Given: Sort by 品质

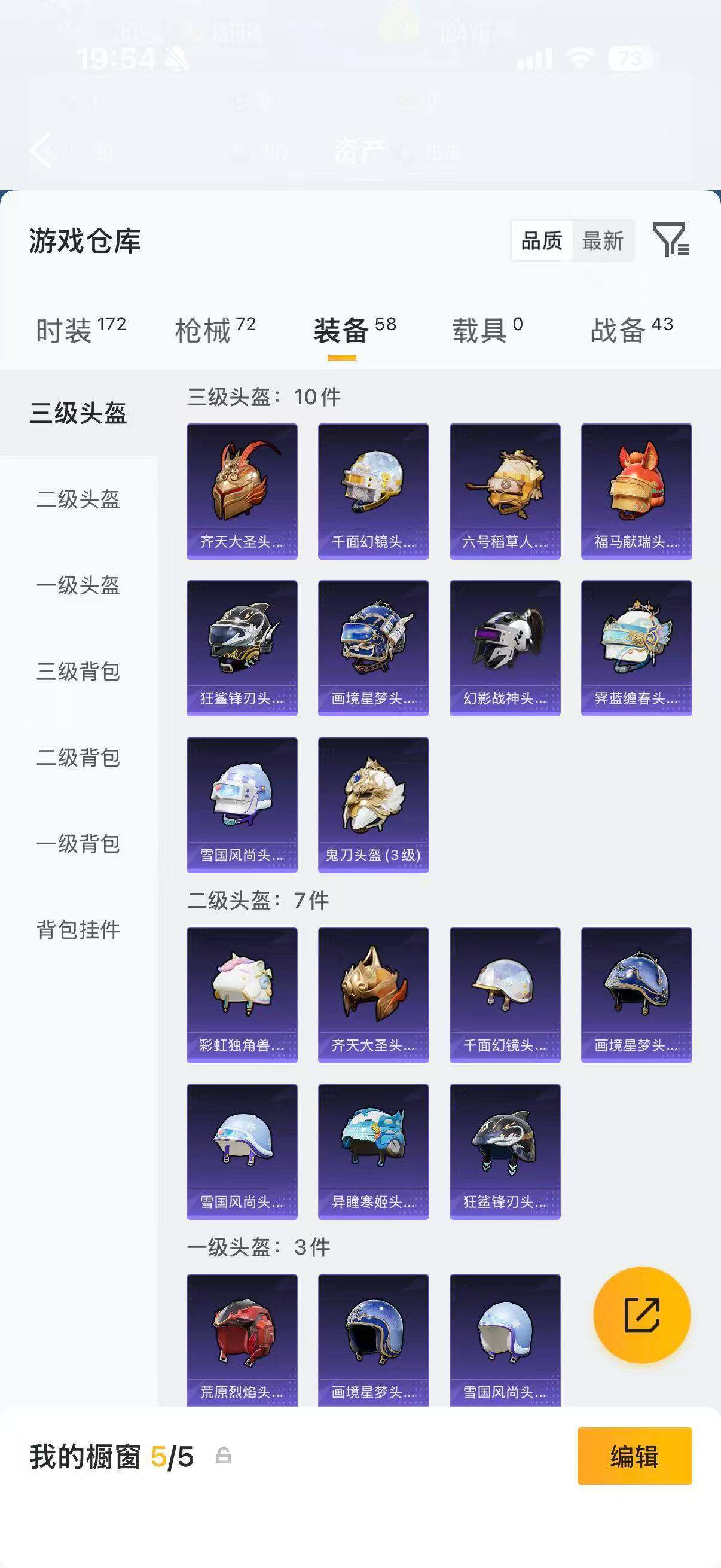Looking at the screenshot, I should tap(542, 240).
